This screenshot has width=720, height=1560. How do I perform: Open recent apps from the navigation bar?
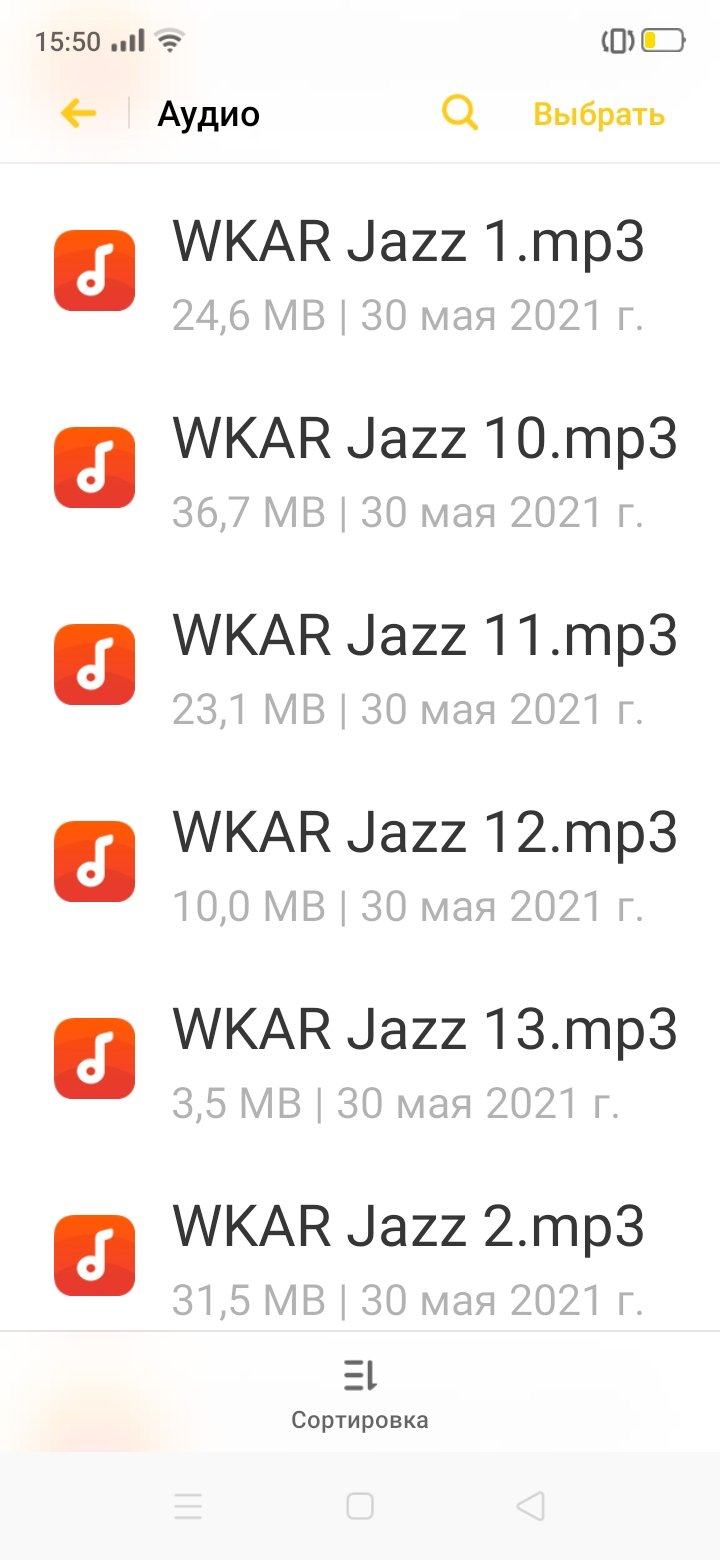click(x=188, y=1506)
